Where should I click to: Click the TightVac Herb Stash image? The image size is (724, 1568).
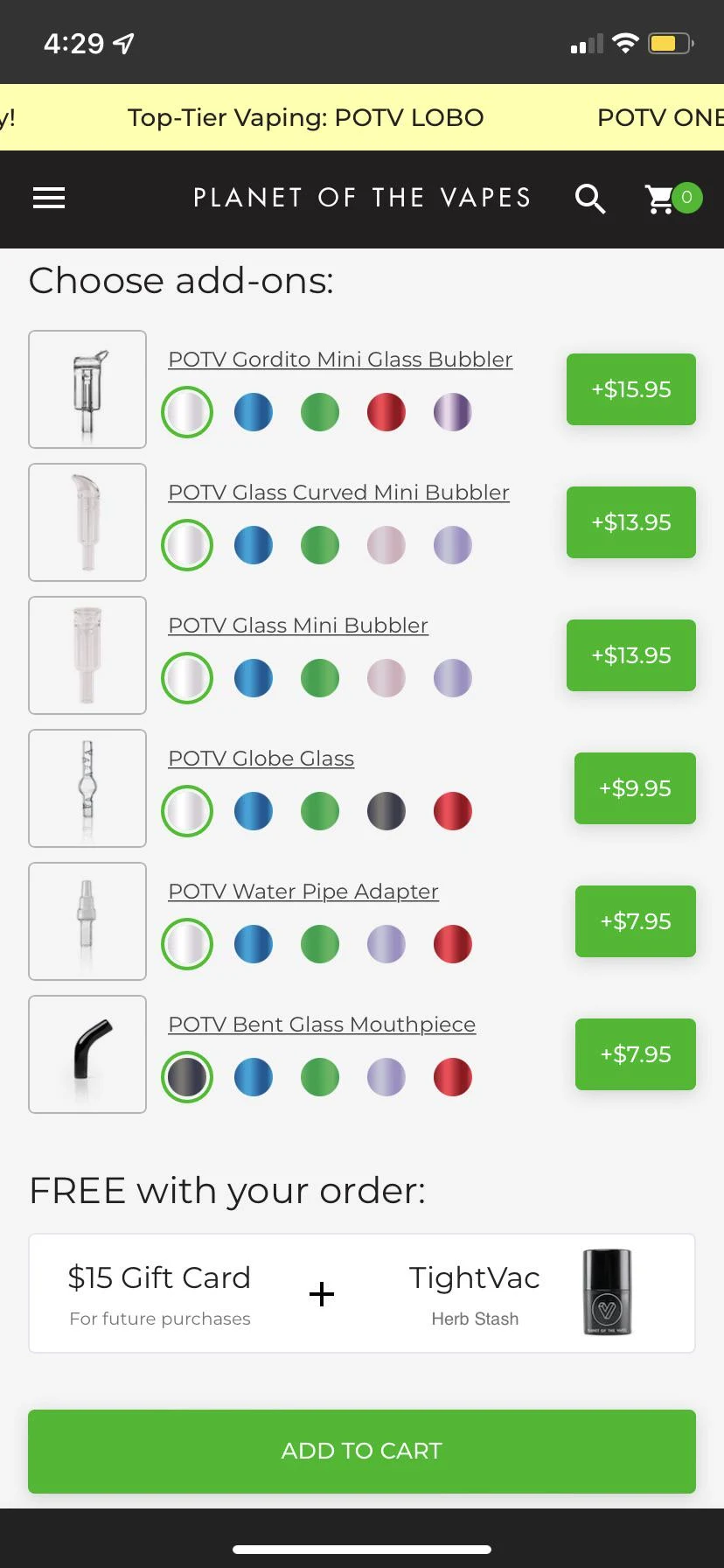pyautogui.click(x=608, y=1292)
